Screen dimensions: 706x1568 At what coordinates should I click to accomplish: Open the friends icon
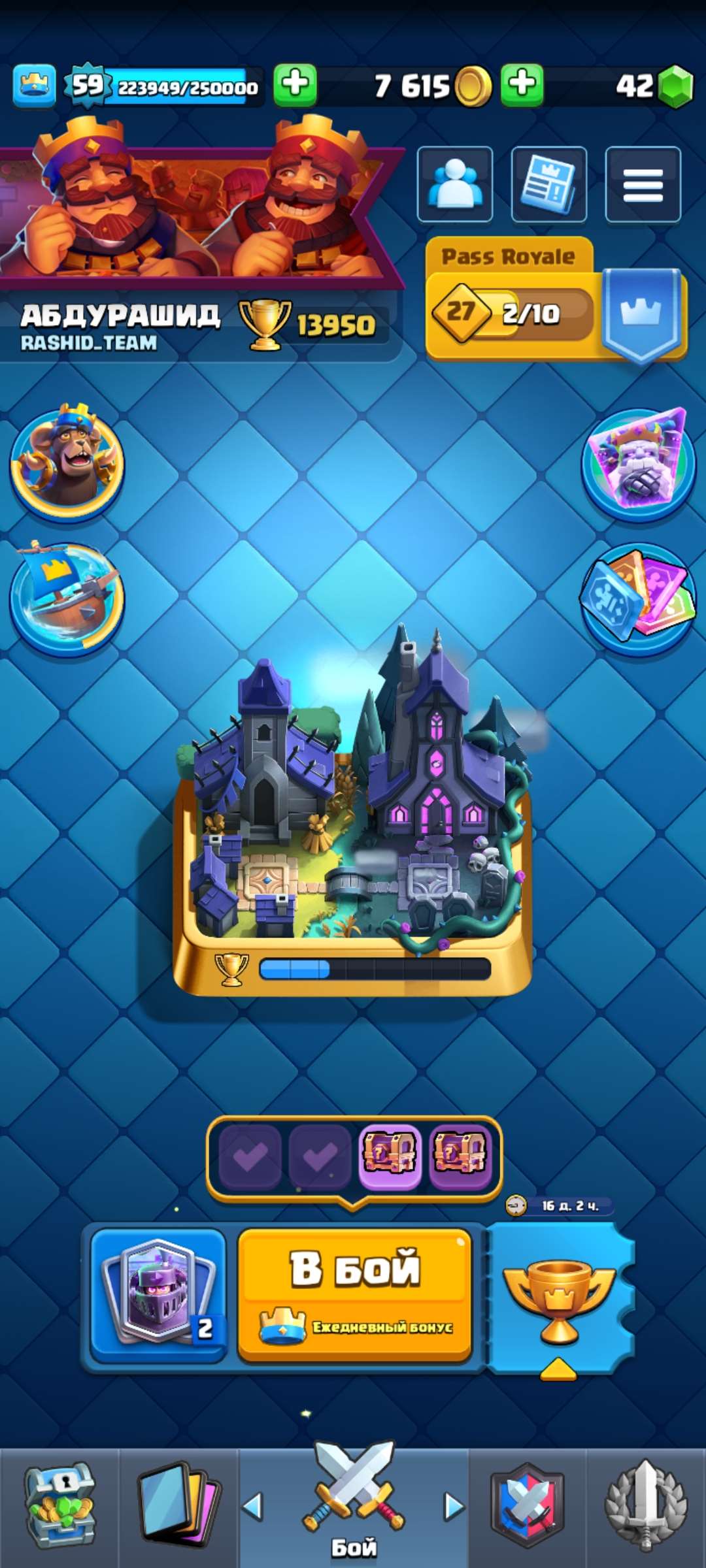tap(455, 184)
